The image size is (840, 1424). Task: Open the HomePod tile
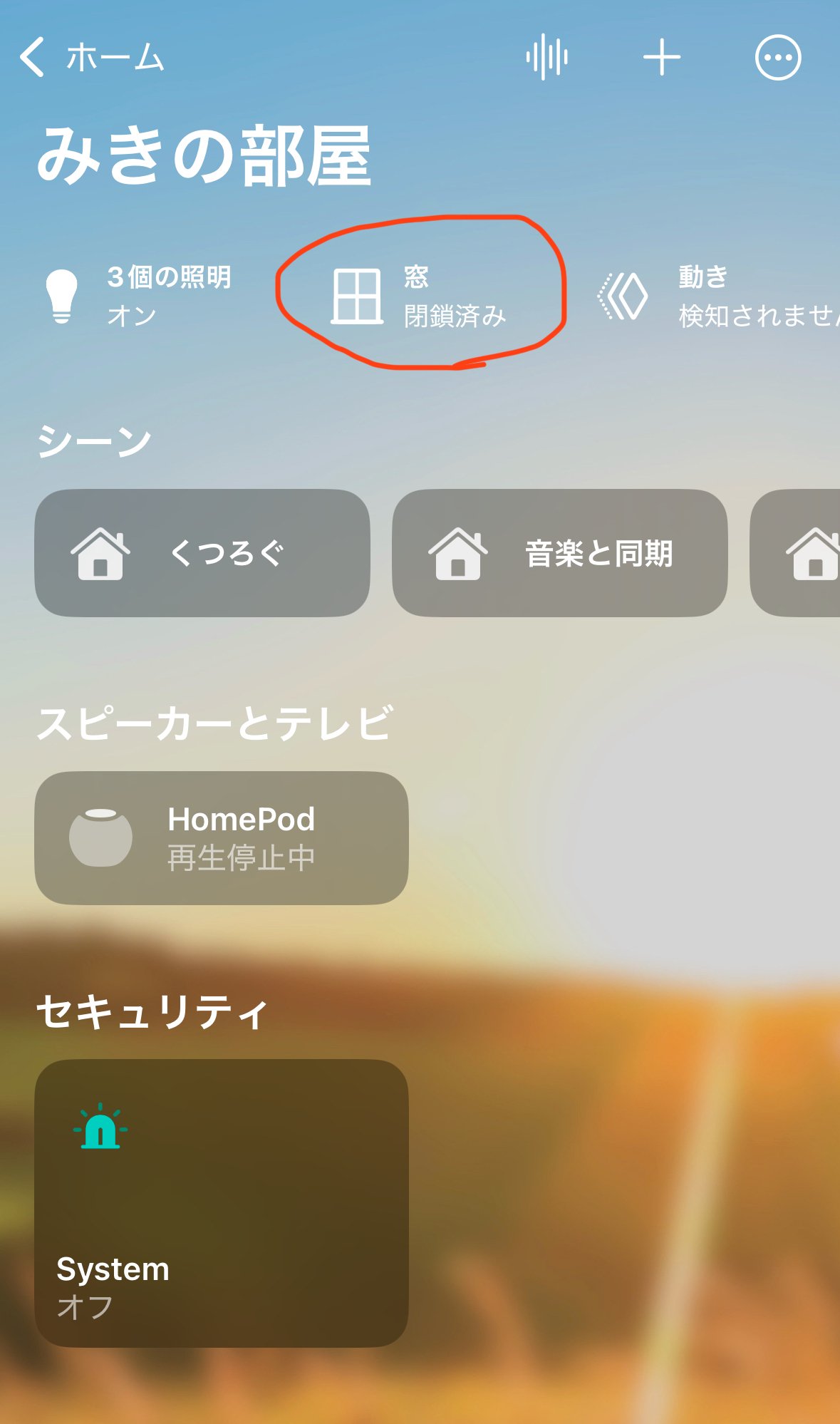[x=221, y=837]
